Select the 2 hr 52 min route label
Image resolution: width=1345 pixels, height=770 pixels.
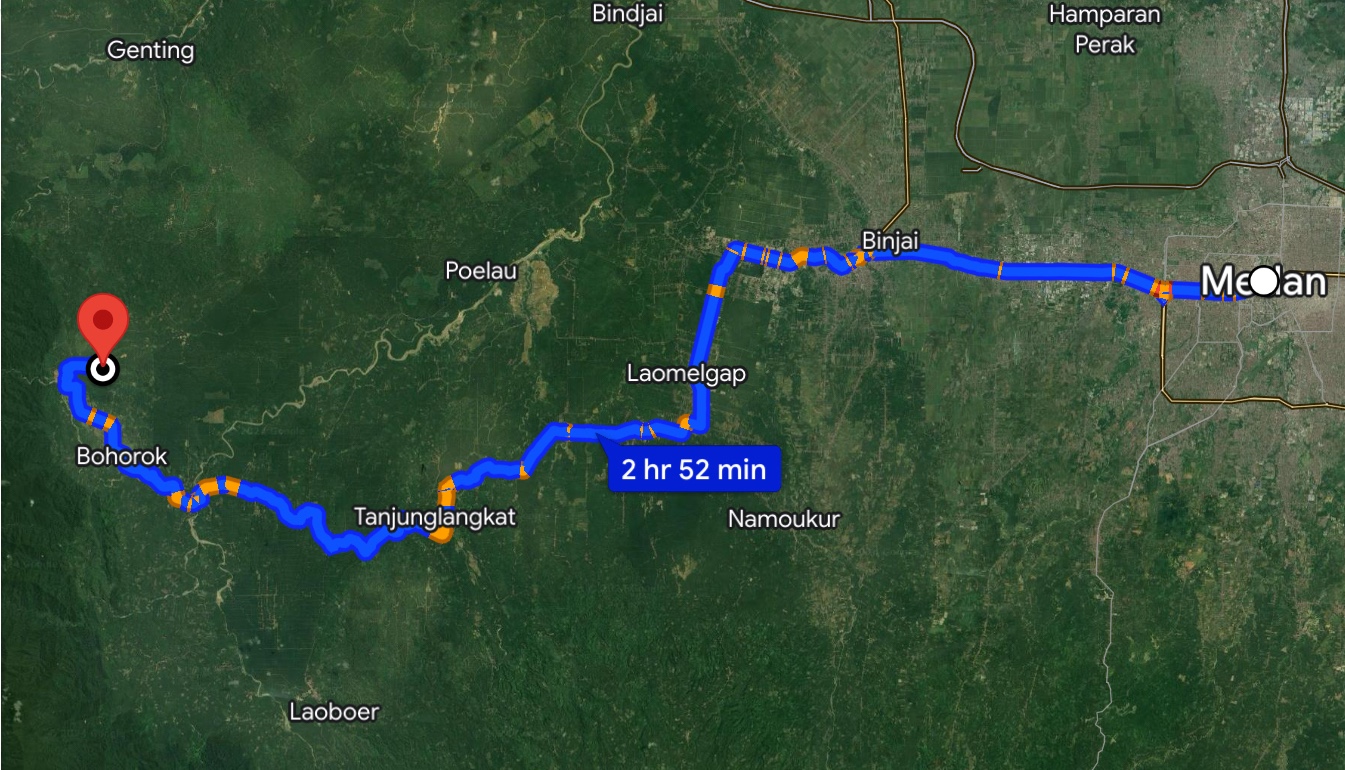[x=693, y=469]
